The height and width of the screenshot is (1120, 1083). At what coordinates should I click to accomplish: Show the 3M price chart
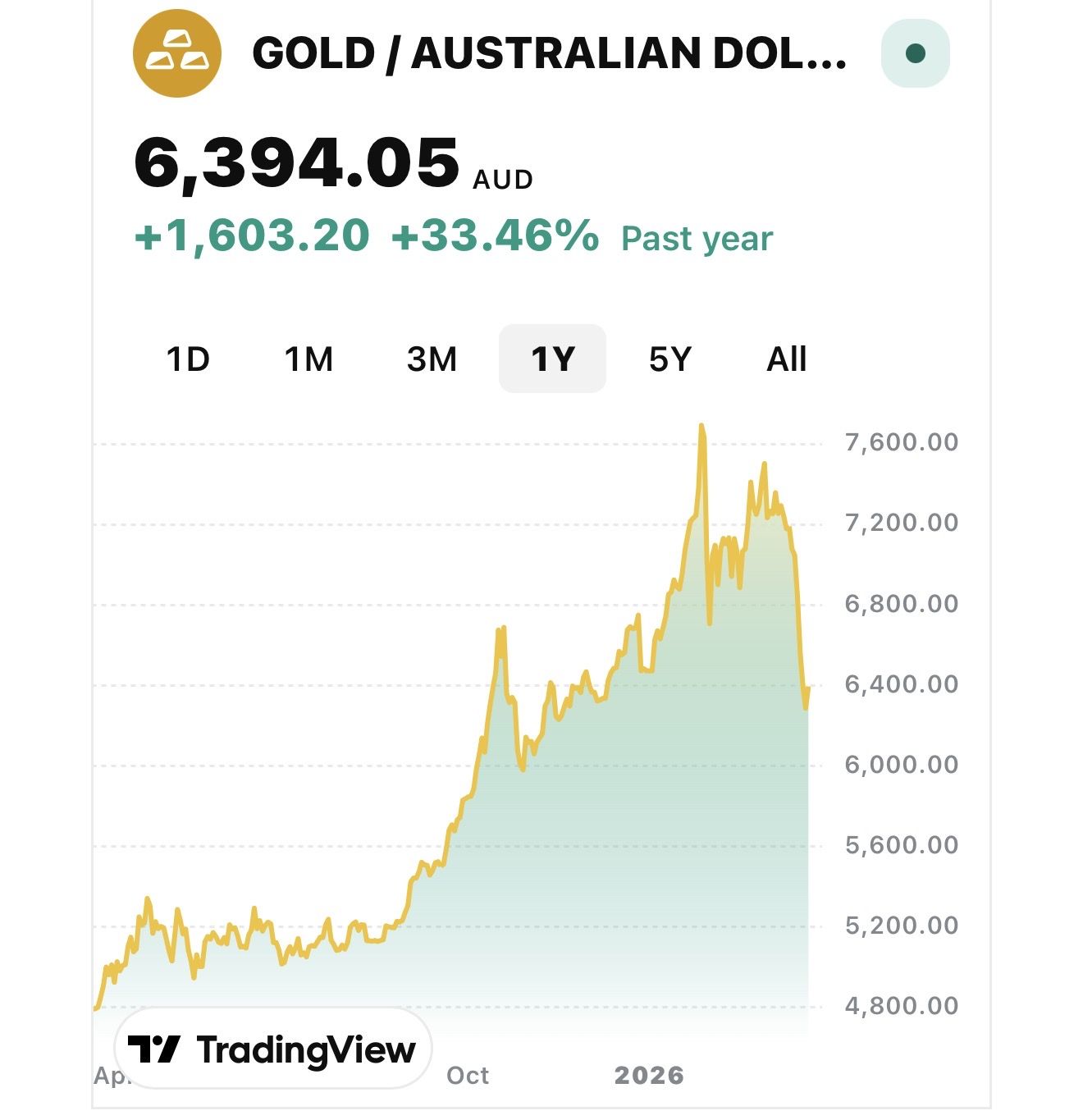pos(432,359)
